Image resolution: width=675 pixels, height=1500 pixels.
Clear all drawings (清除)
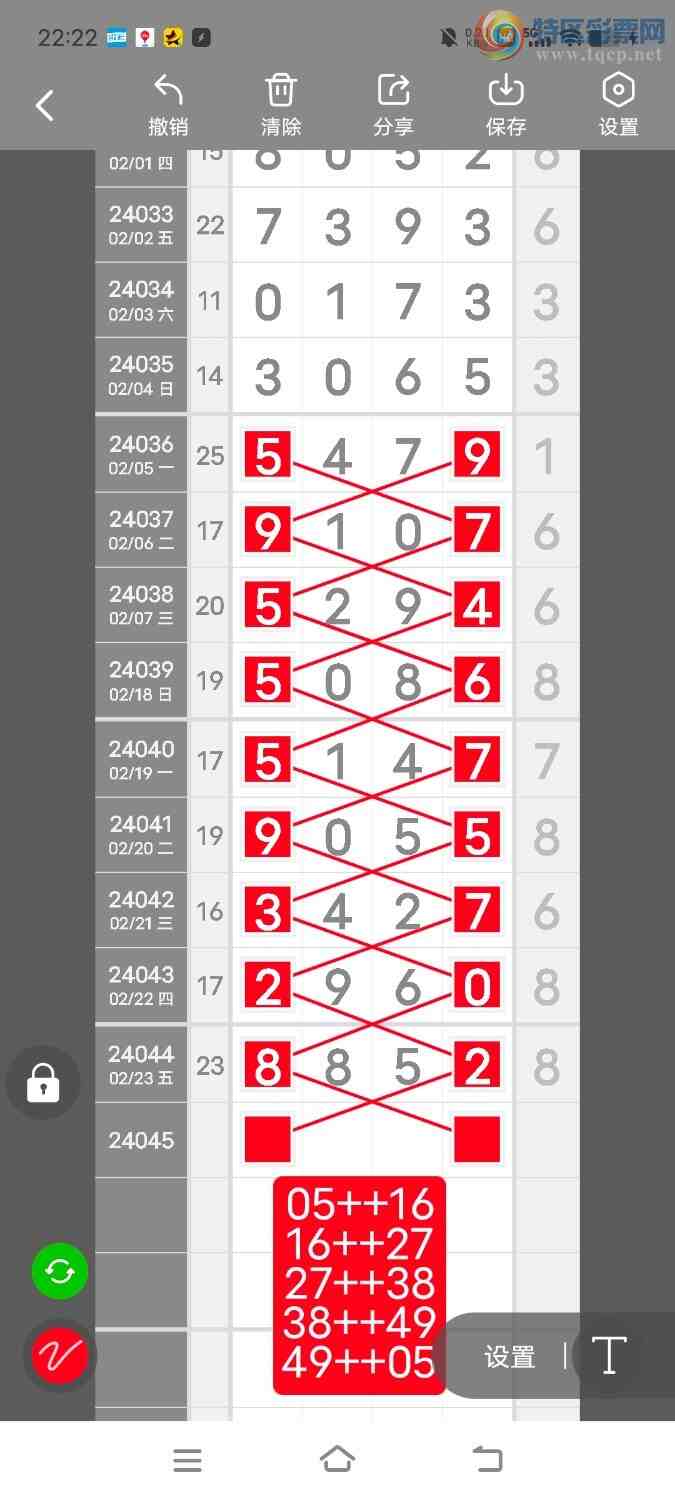pyautogui.click(x=281, y=105)
